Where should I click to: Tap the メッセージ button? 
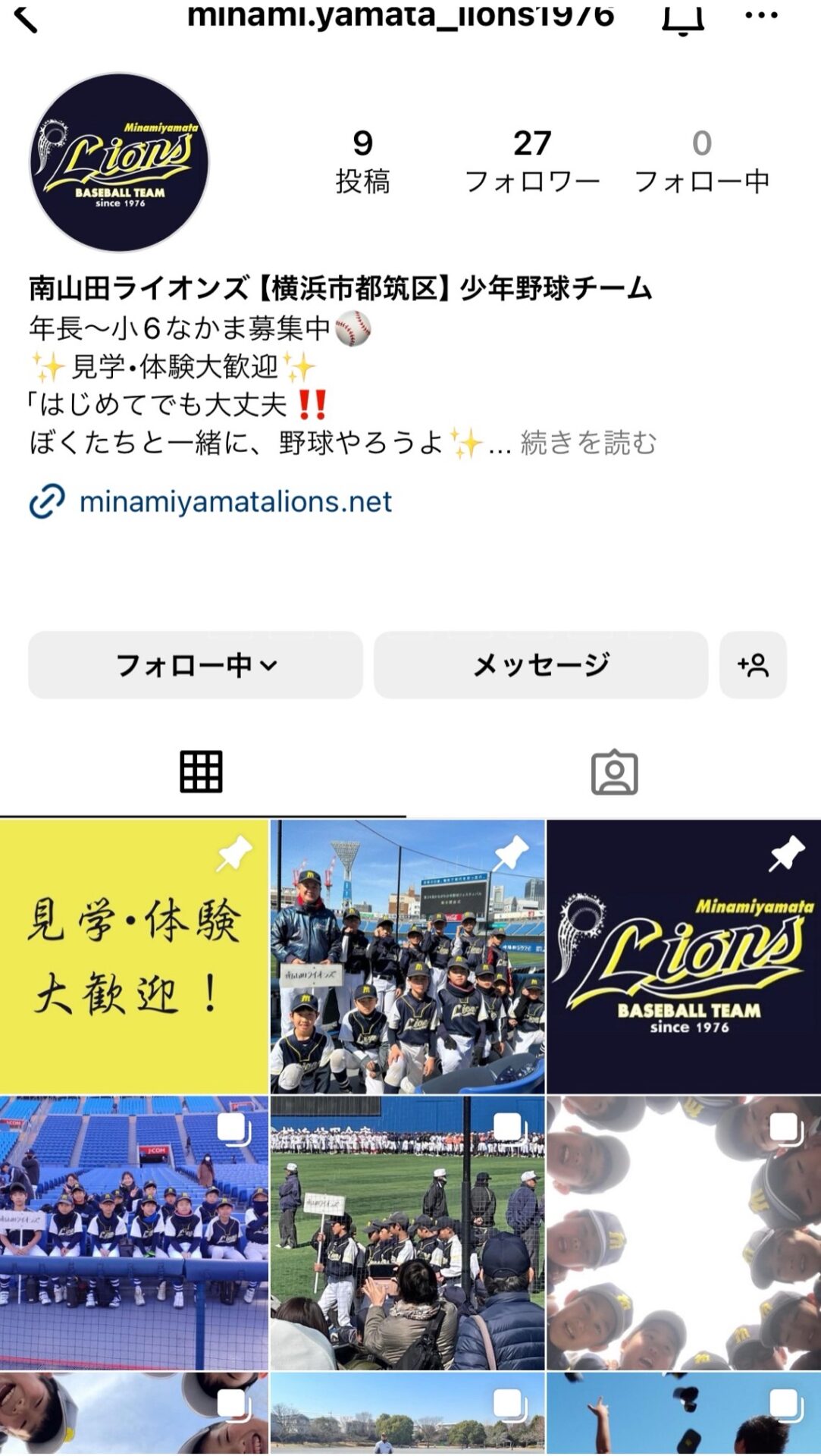tap(541, 665)
